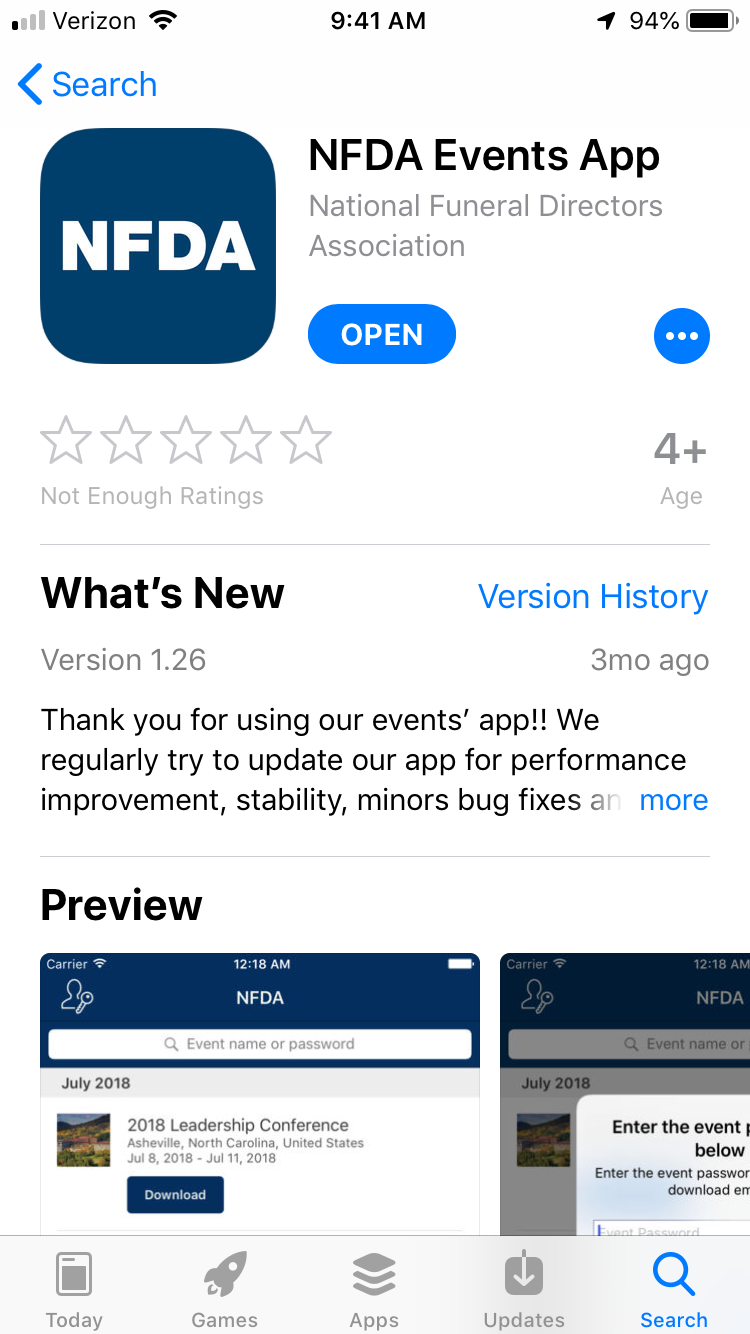Select the Search tab
The width and height of the screenshot is (750, 1334).
click(673, 1290)
